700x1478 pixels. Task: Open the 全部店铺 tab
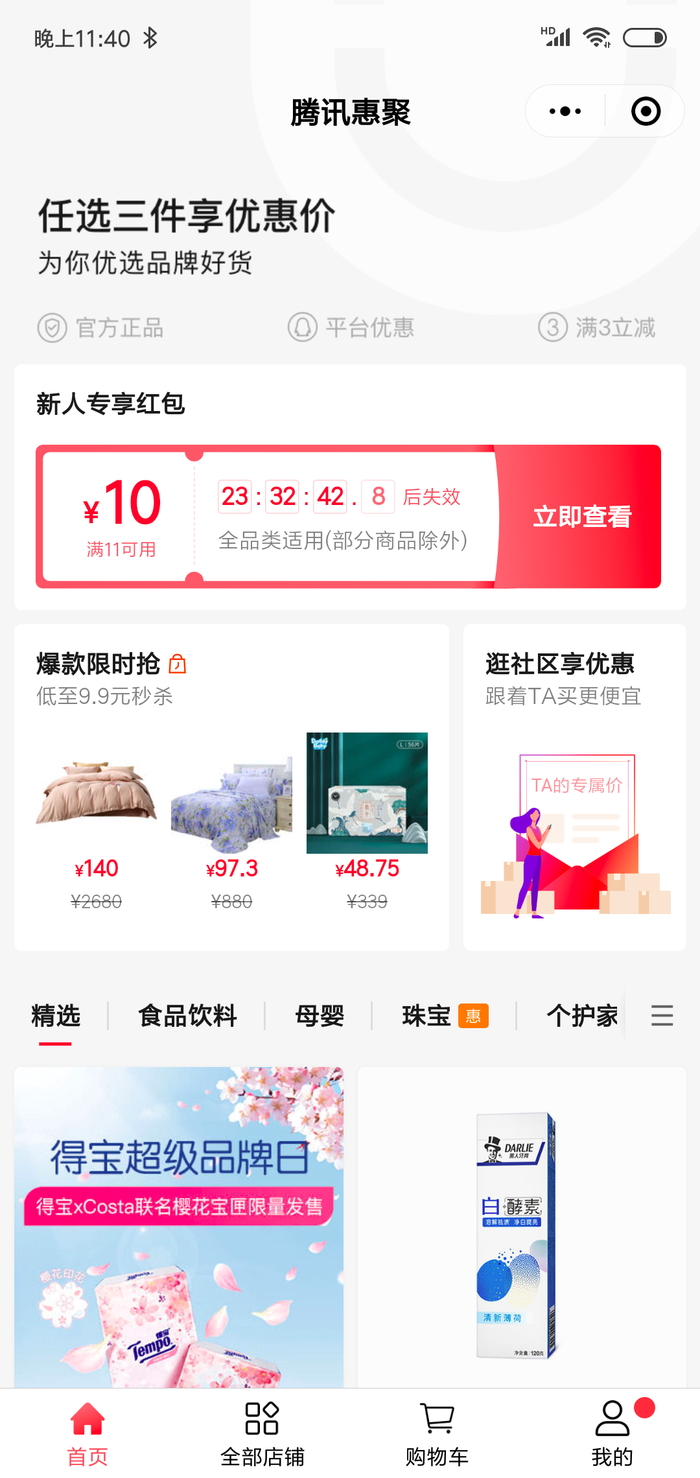(x=262, y=1433)
